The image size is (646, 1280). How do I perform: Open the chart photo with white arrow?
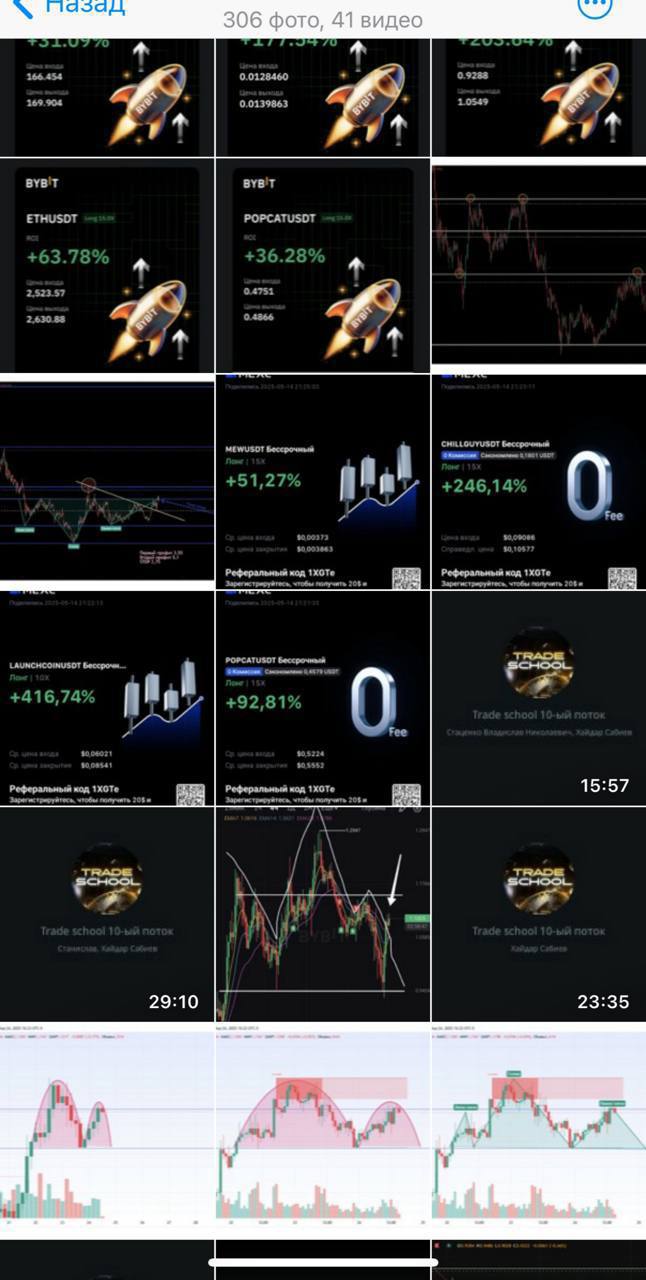[323, 914]
